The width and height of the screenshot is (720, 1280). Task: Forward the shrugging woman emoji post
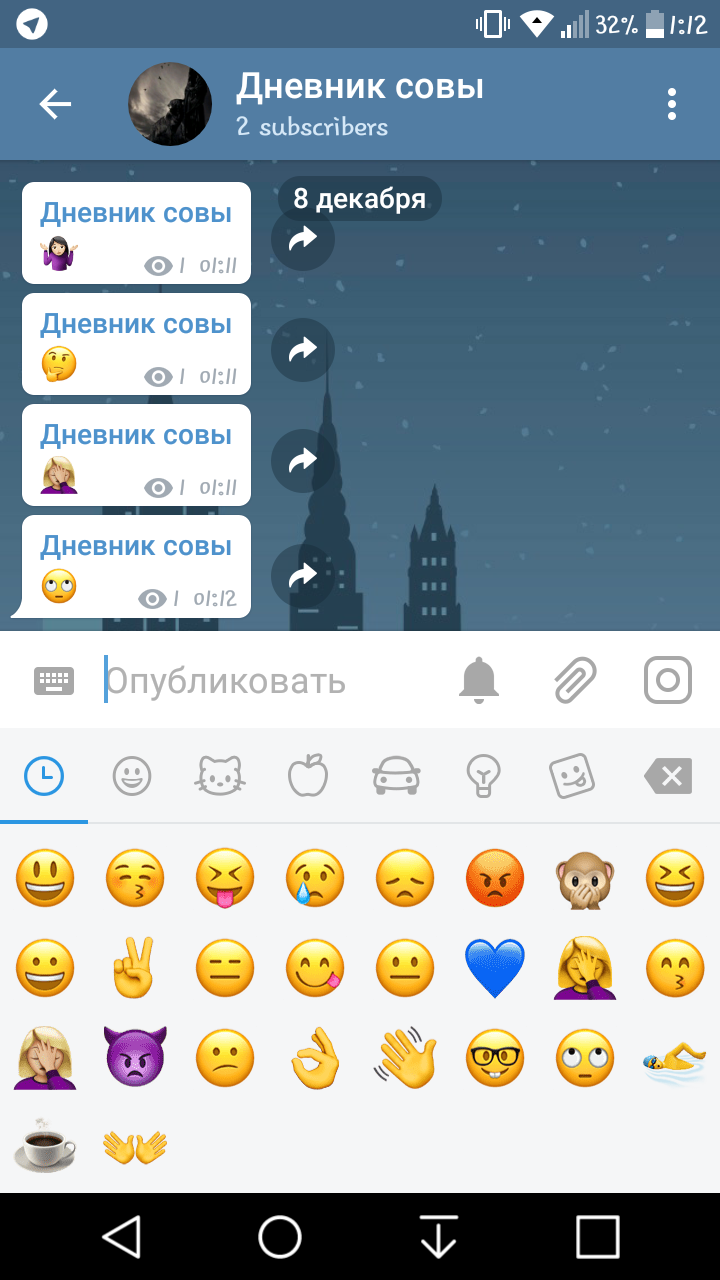[302, 238]
